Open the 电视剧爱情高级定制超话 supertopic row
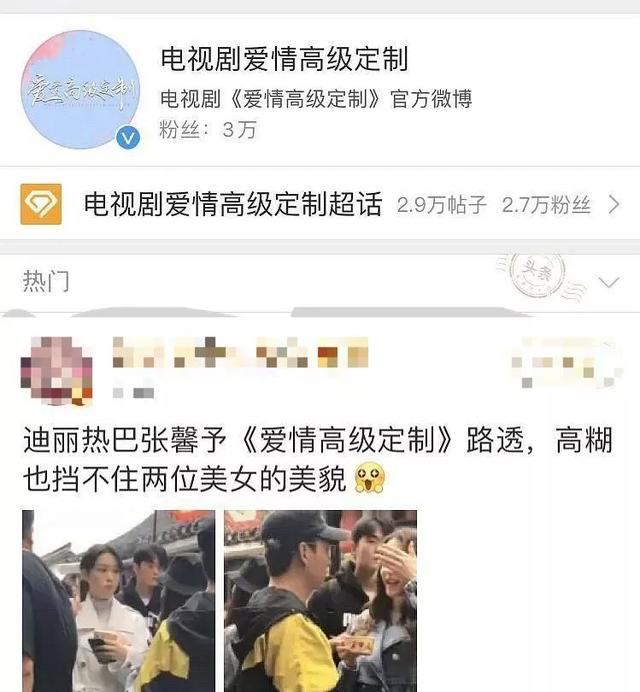Screen dimensions: 640x692 tap(320, 205)
